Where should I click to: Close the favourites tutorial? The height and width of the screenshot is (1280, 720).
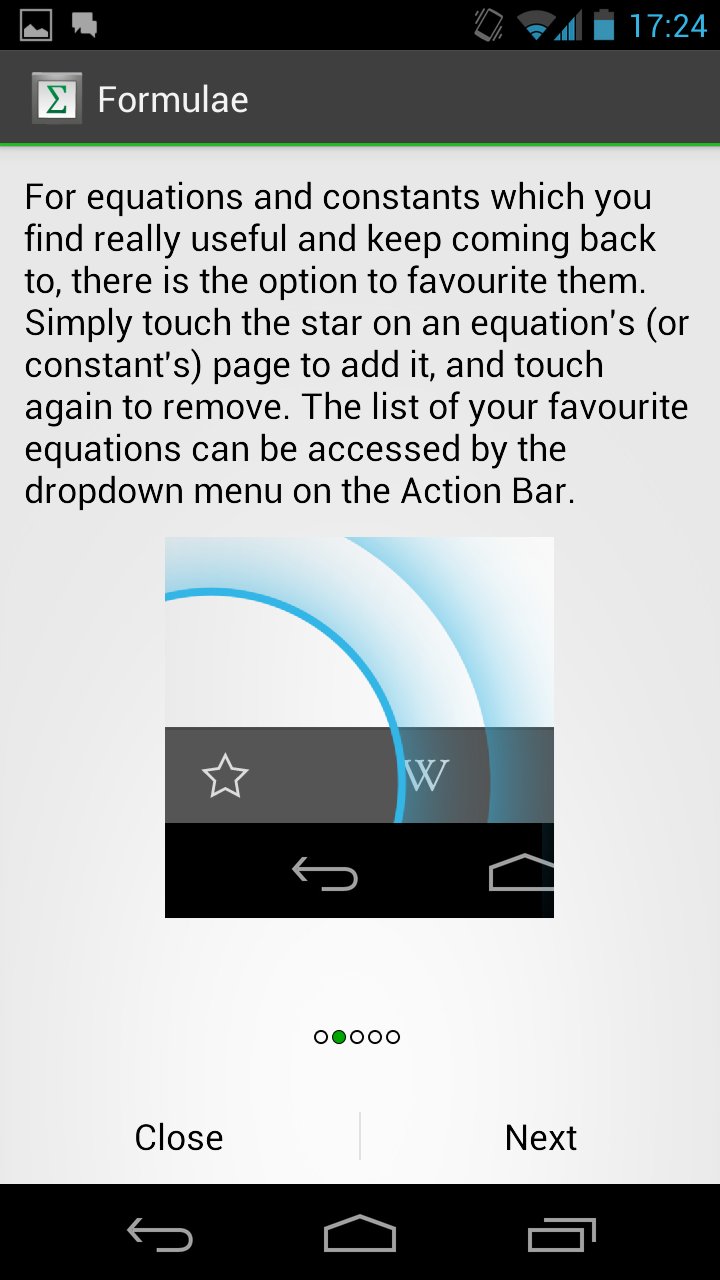179,1137
